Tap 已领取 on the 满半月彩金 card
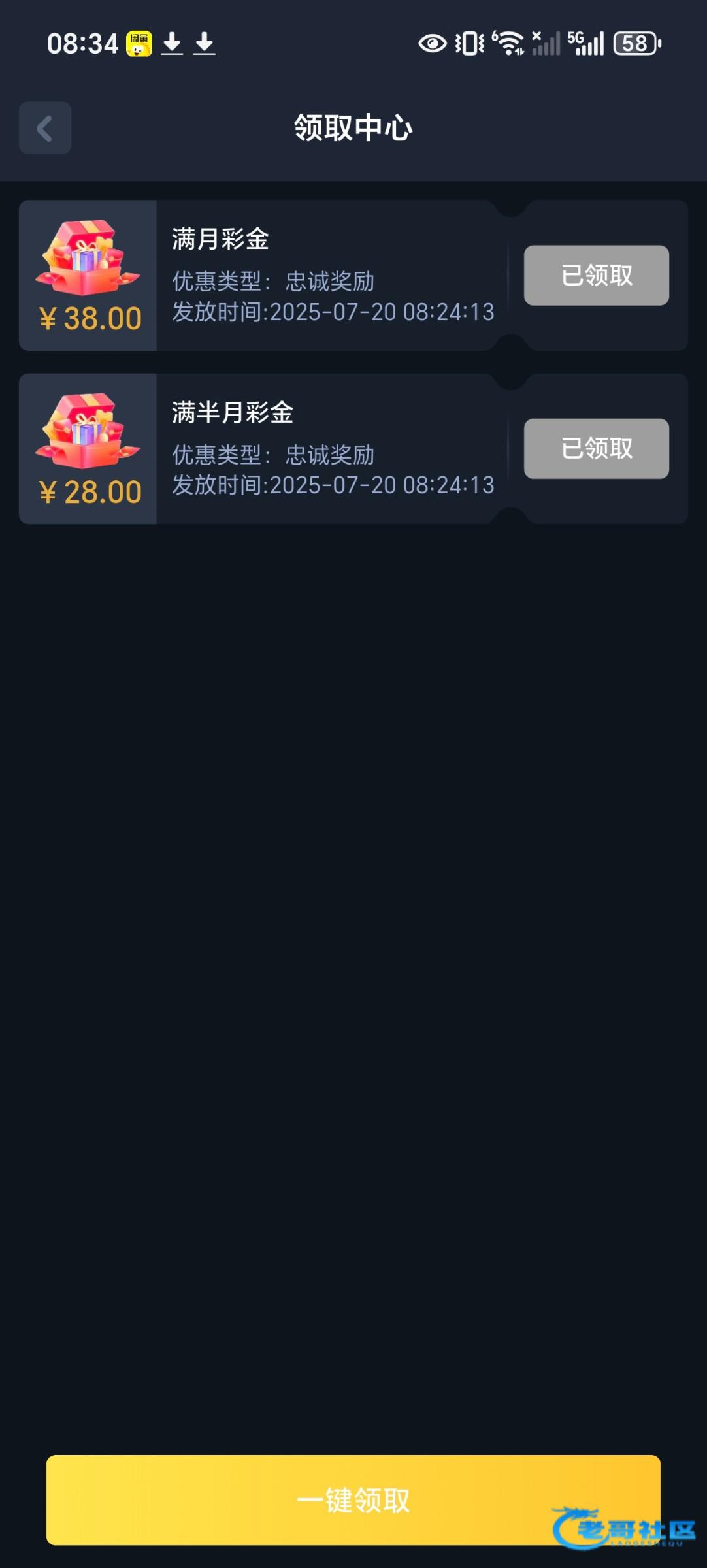This screenshot has width=707, height=1568. pyautogui.click(x=596, y=449)
